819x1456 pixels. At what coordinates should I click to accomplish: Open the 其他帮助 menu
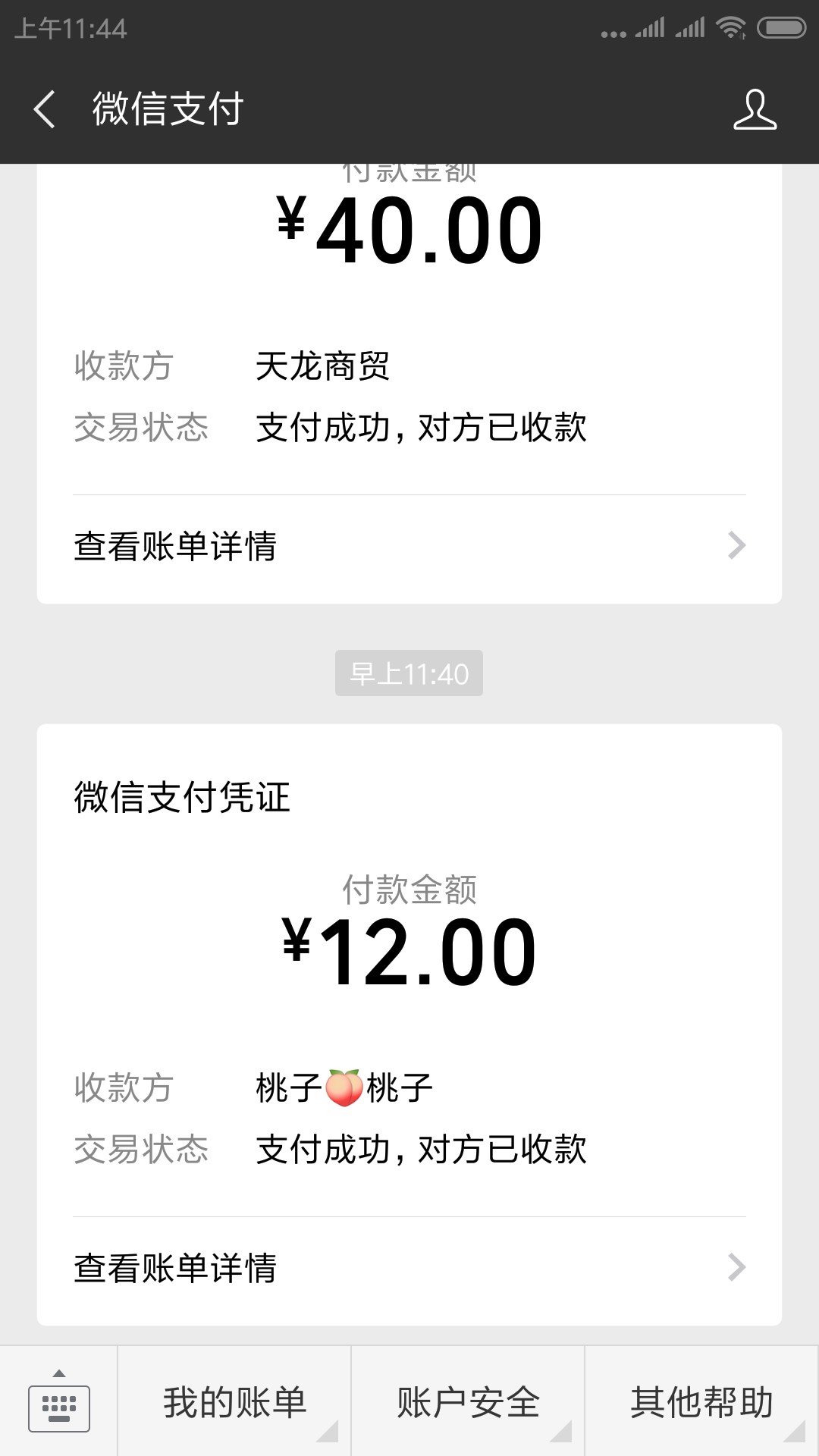point(702,1401)
